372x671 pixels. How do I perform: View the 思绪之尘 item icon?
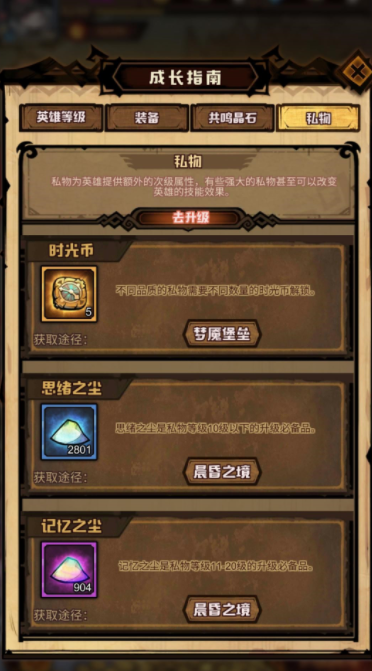pos(69,432)
